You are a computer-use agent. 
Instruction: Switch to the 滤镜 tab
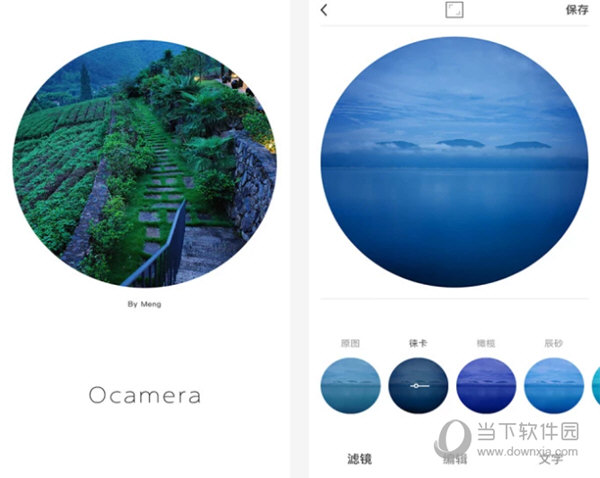point(359,459)
